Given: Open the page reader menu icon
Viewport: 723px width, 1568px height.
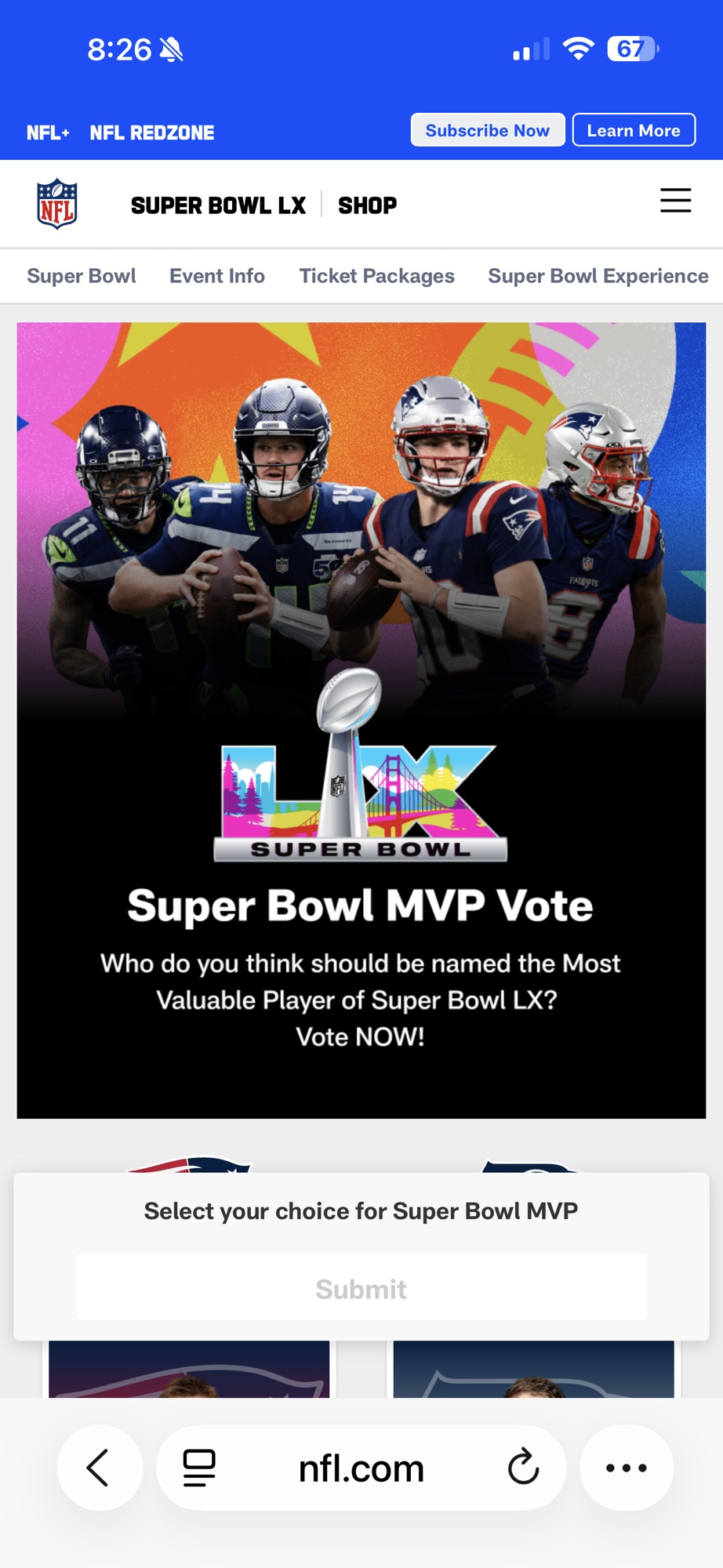Looking at the screenshot, I should coord(199,1468).
